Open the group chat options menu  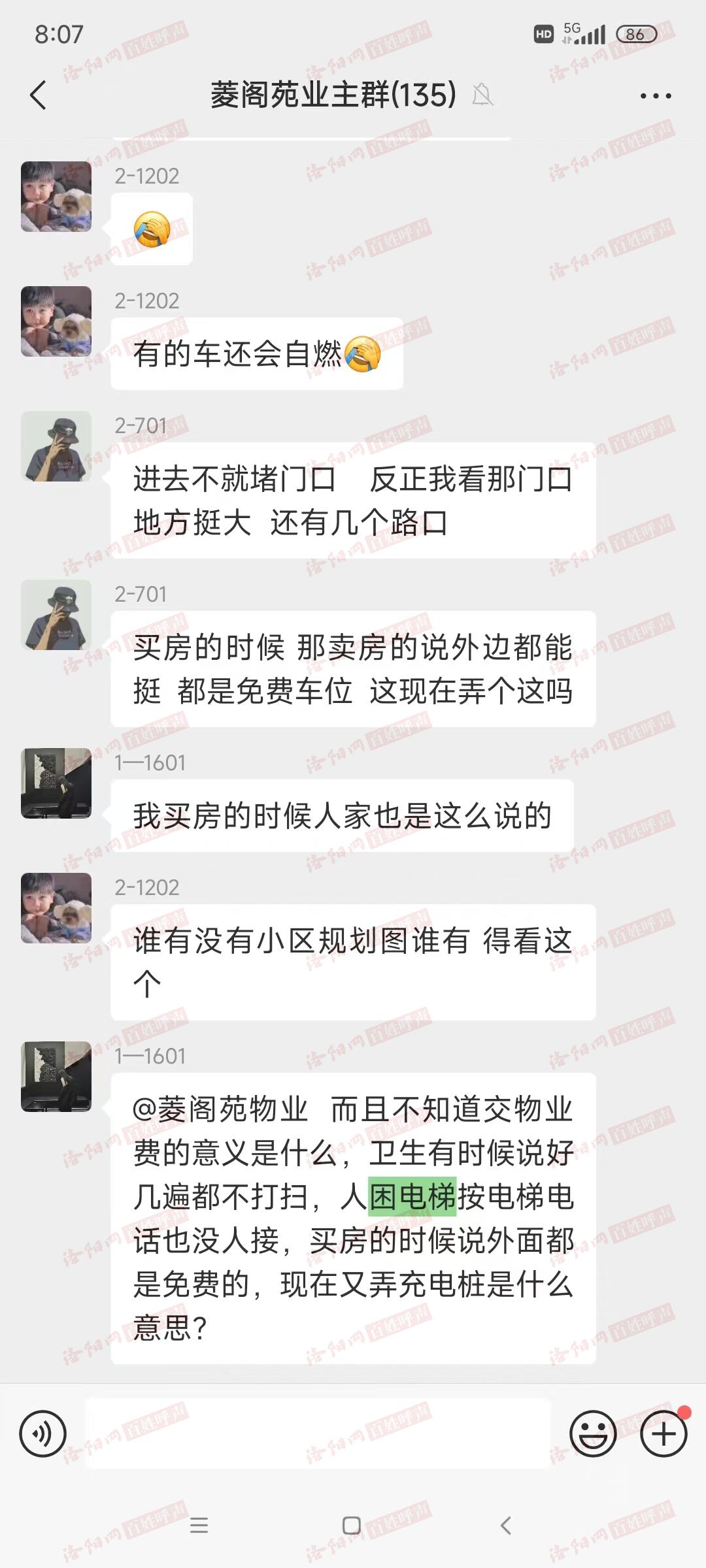click(655, 96)
